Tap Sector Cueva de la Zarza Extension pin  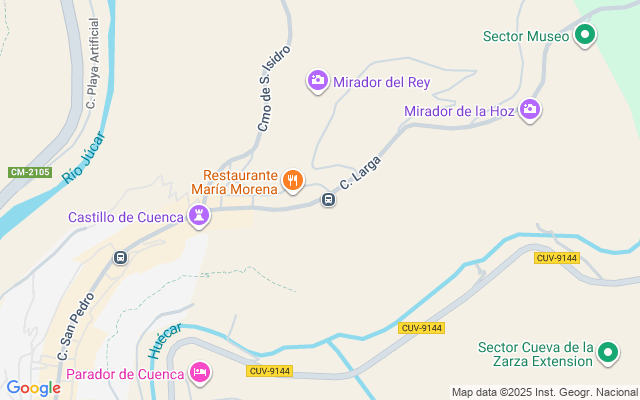point(608,353)
